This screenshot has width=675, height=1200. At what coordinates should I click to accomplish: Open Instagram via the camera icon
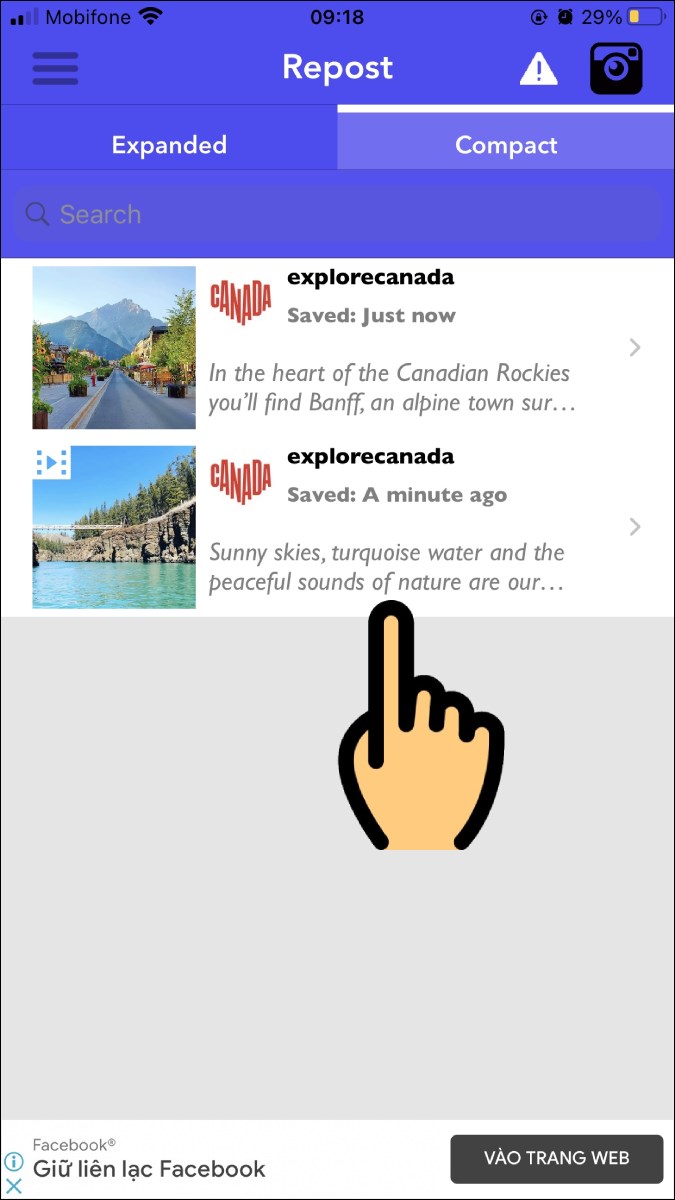click(x=616, y=69)
